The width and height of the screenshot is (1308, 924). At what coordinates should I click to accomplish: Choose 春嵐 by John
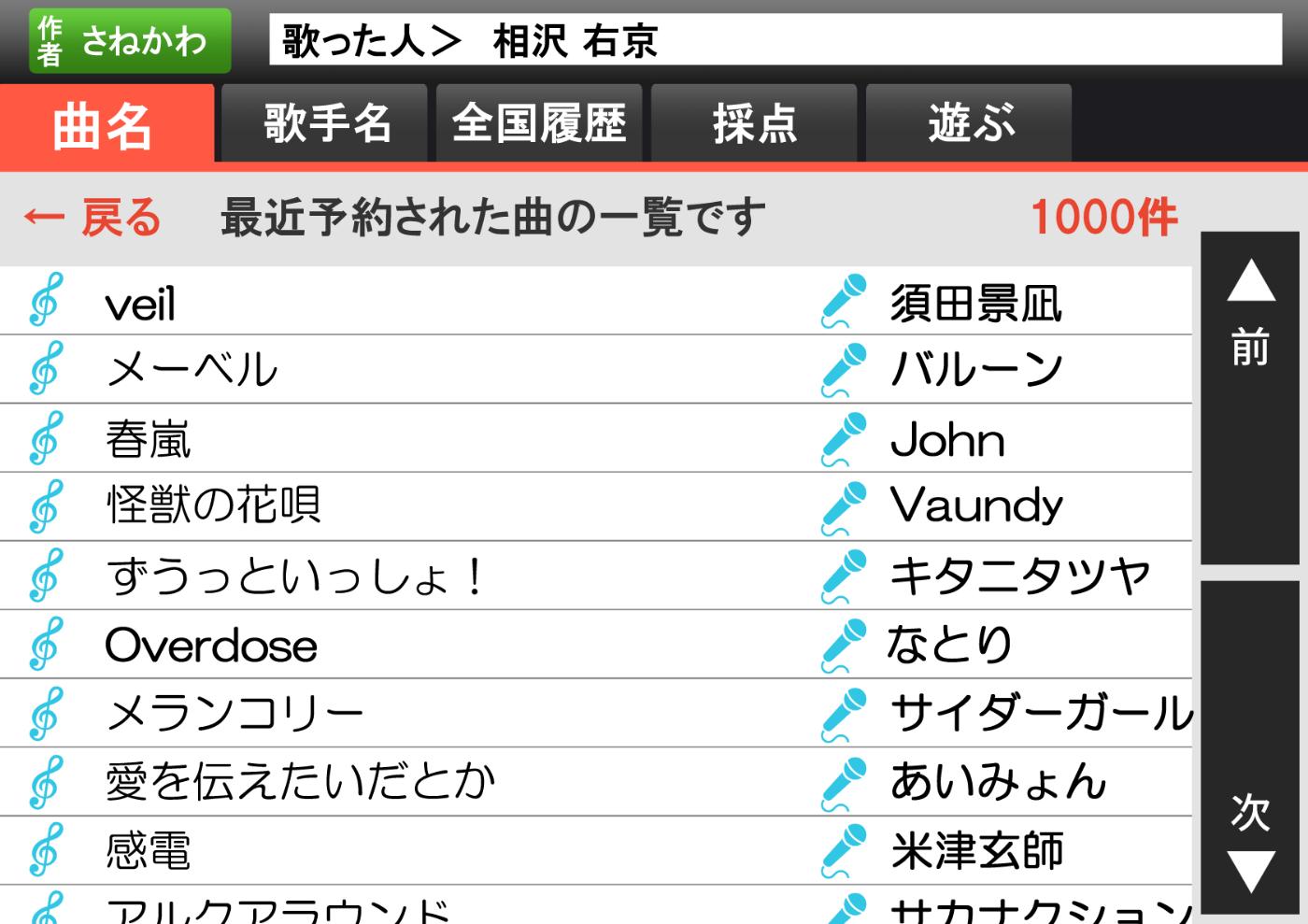[595, 439]
